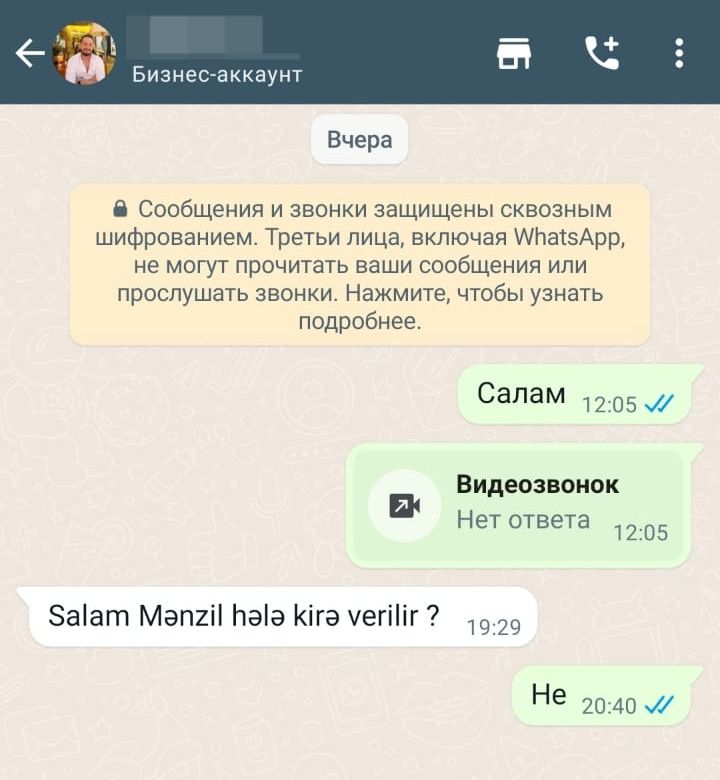This screenshot has width=720, height=780.
Task: Open the business catalog storefront icon
Action: click(x=514, y=53)
